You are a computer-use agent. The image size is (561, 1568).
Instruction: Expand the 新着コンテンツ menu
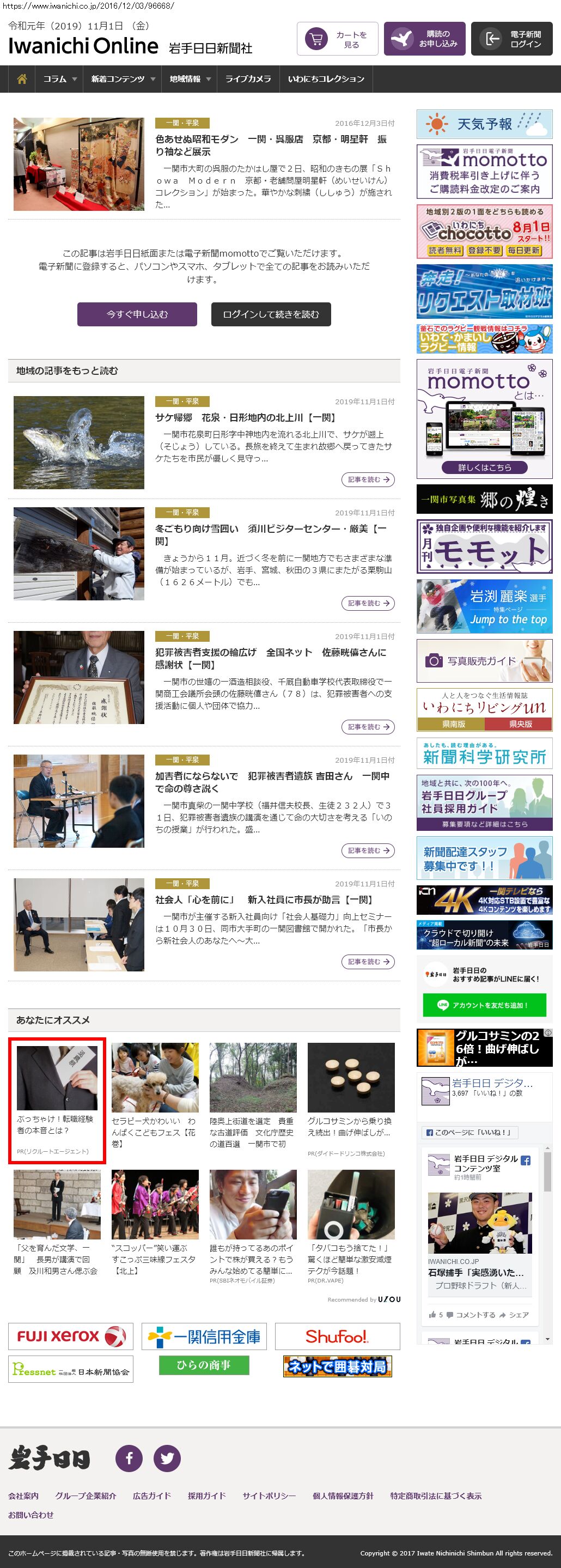(123, 79)
